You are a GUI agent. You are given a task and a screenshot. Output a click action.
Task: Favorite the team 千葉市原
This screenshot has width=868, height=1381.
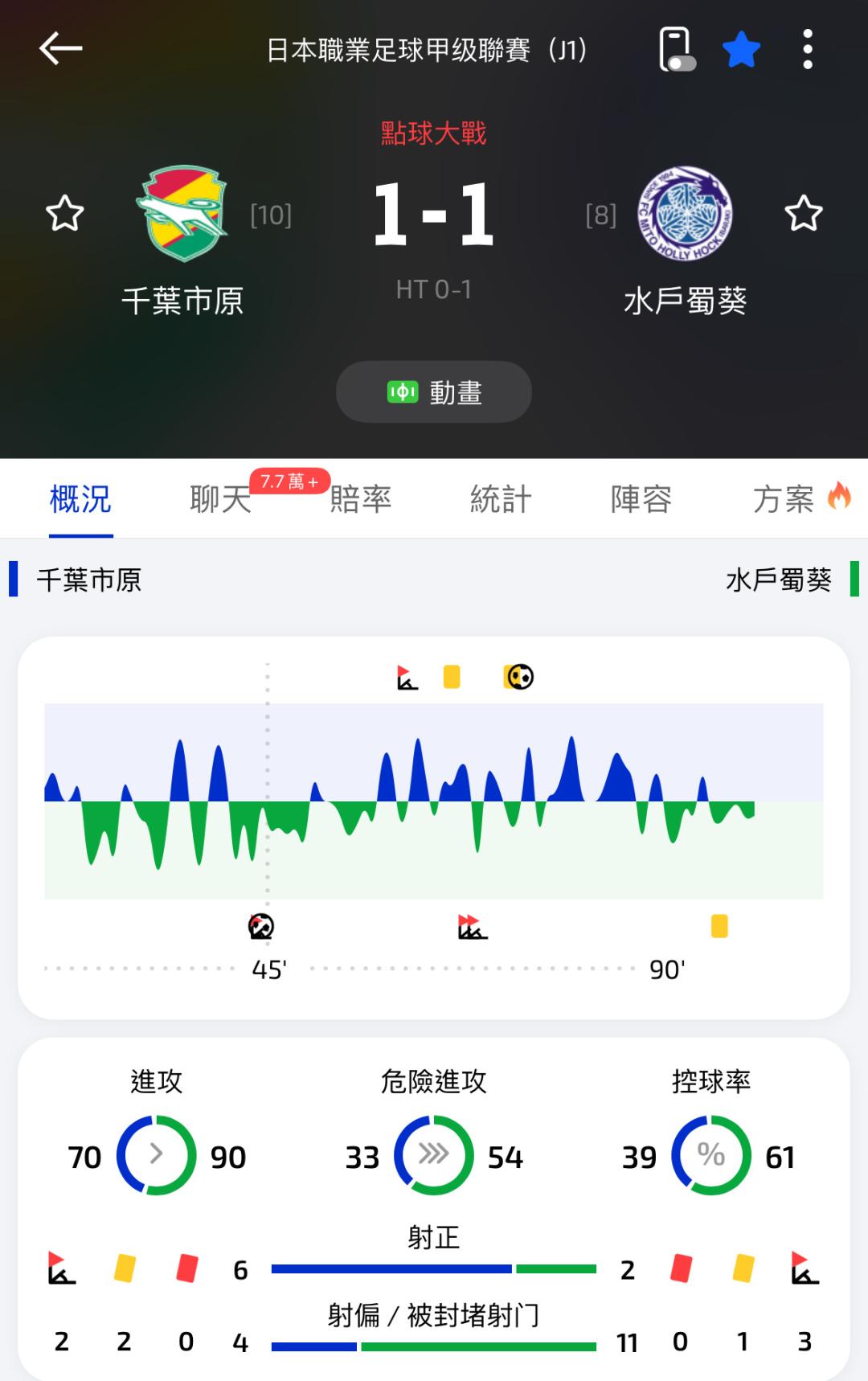[x=64, y=214]
